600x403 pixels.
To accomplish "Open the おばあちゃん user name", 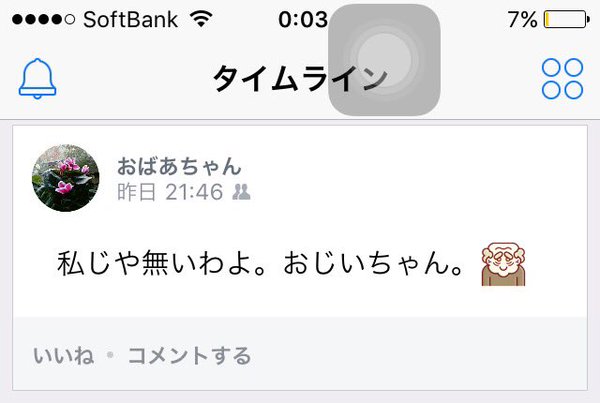I will coord(179,165).
